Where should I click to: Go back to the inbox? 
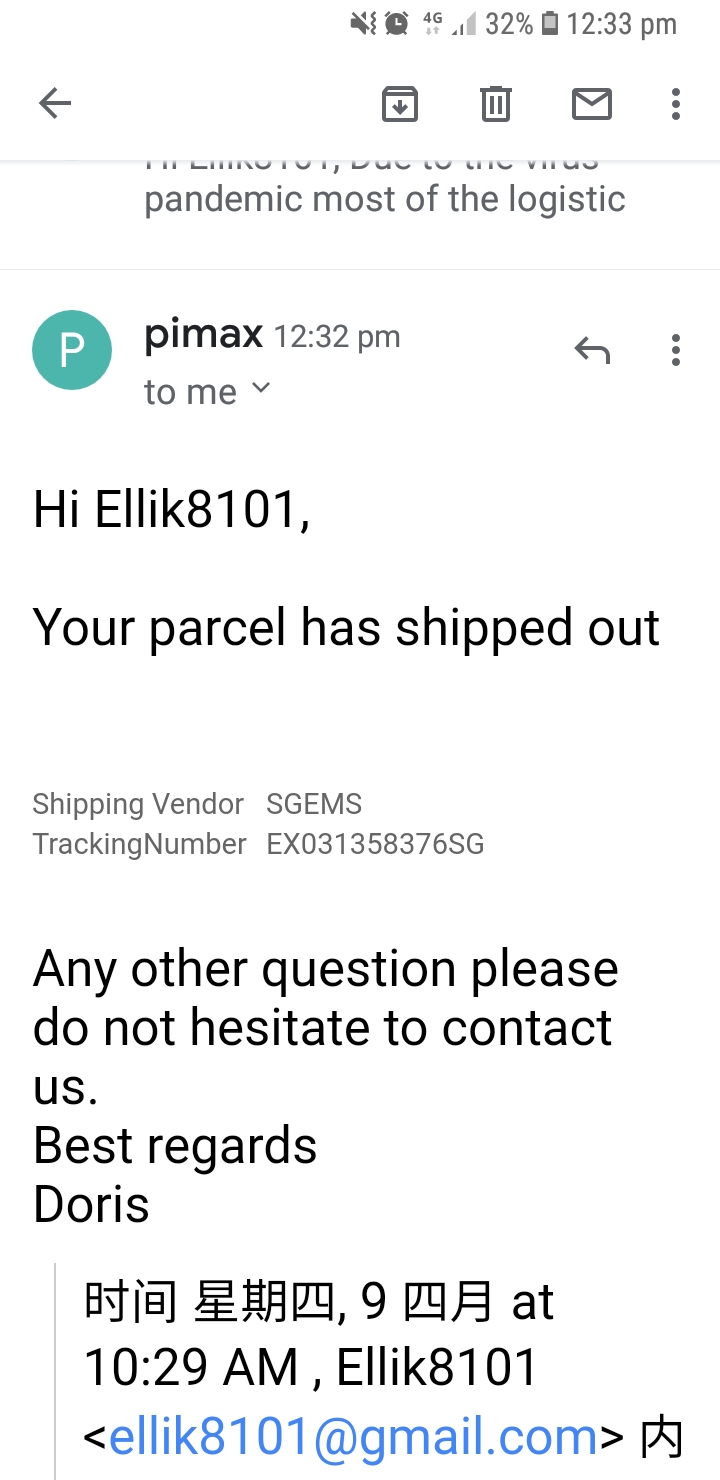(55, 103)
